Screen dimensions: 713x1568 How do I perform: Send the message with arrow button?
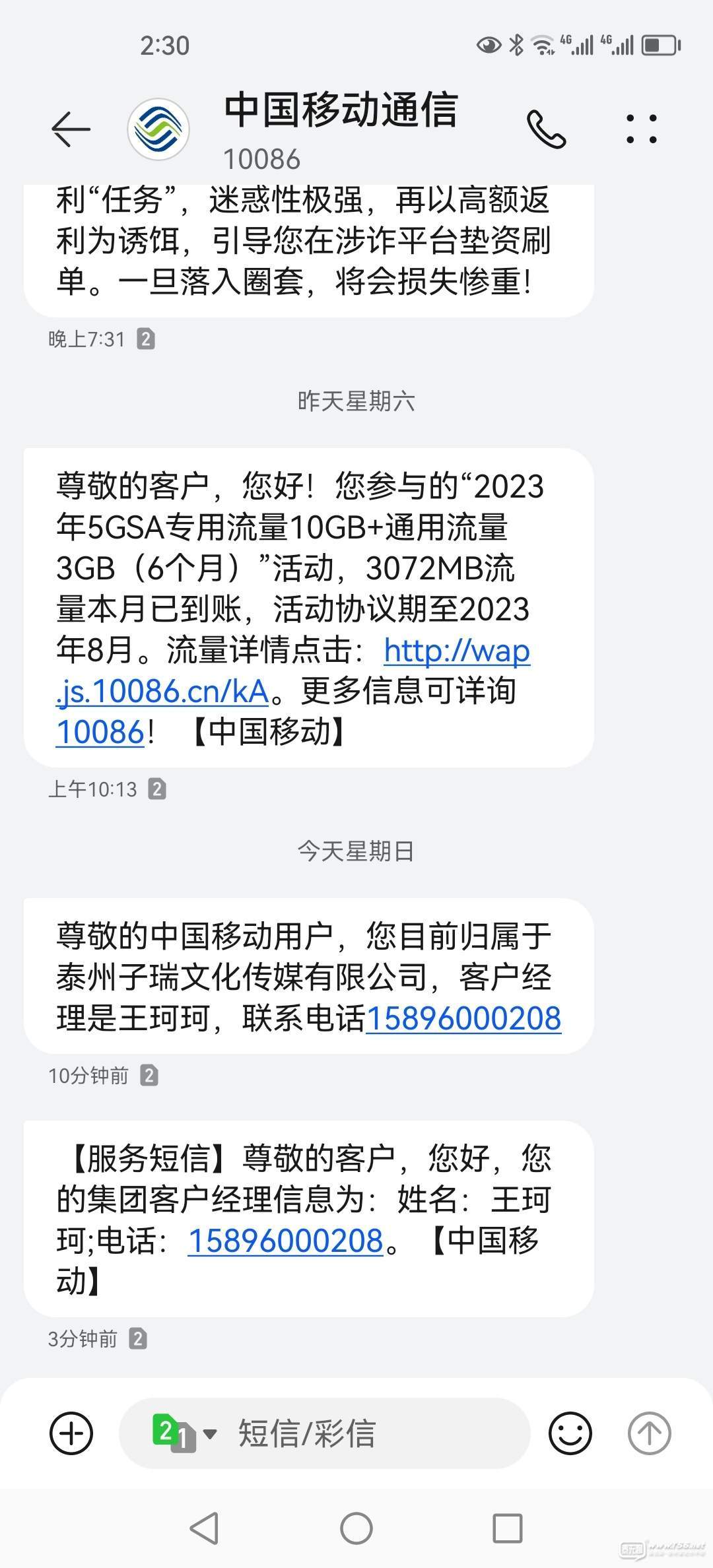point(650,1433)
